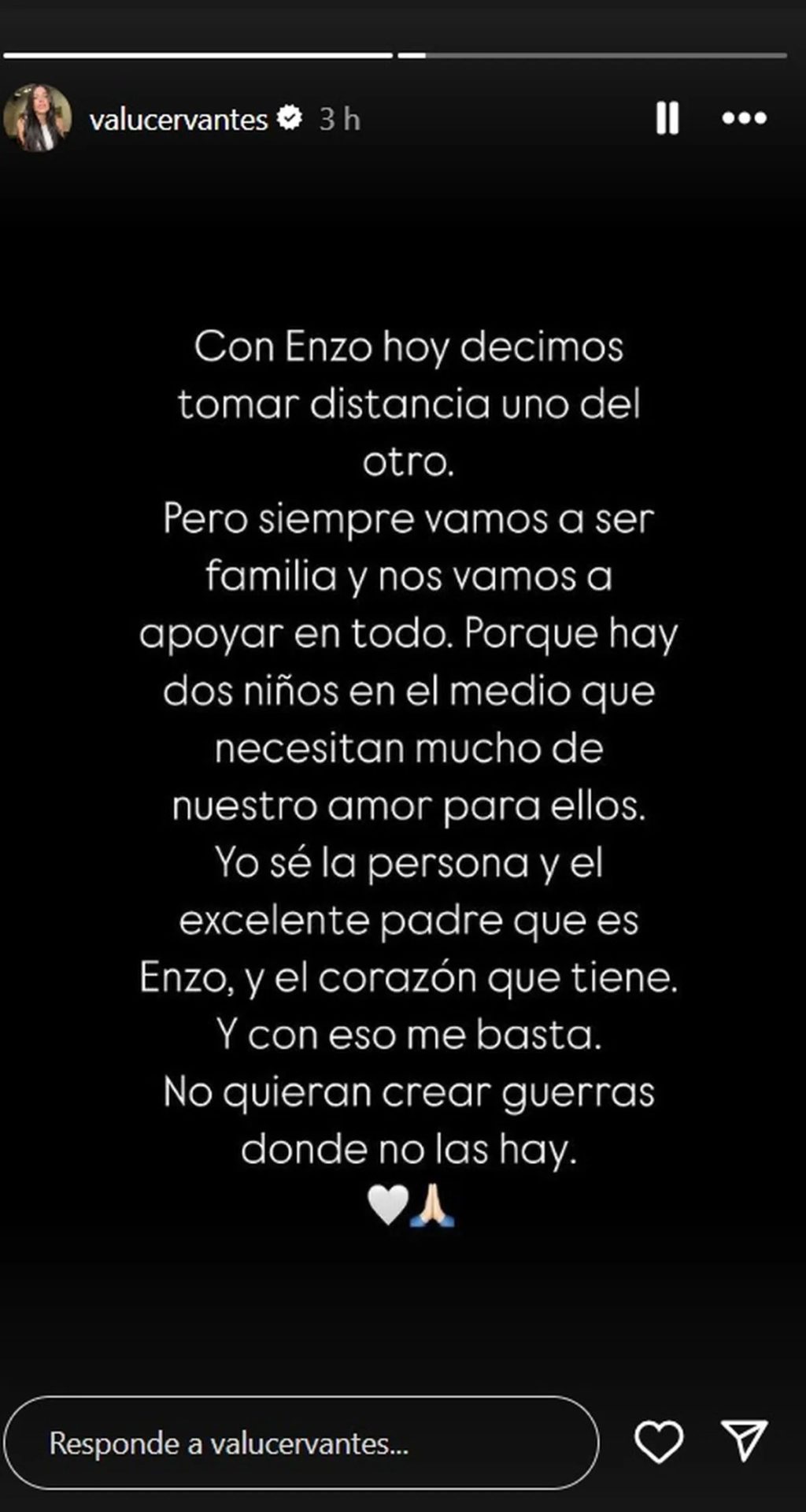Open the three-dot options menu
Screen dimensions: 806x1512
coord(744,118)
